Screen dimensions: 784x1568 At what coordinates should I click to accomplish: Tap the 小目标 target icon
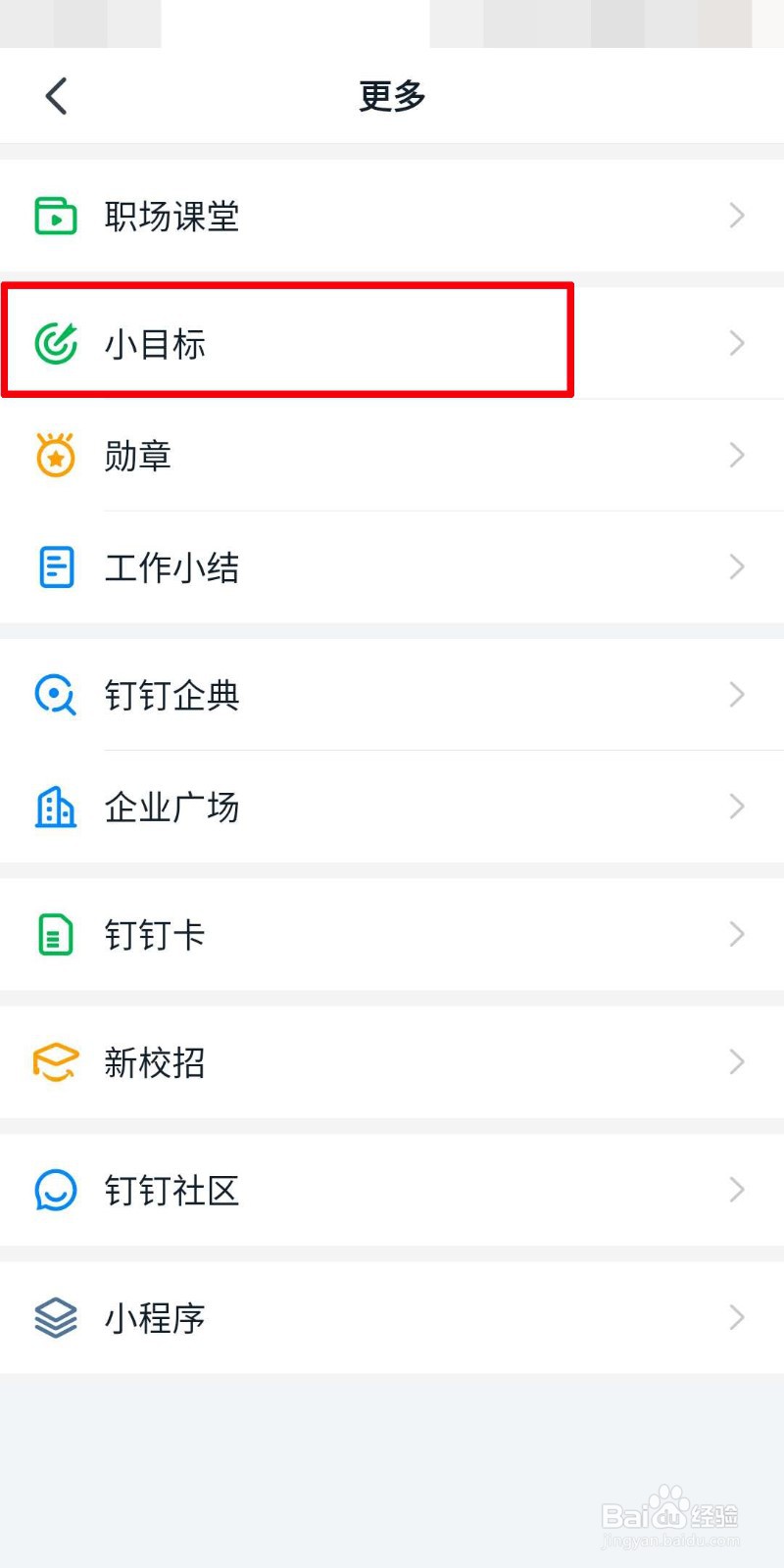(x=56, y=343)
